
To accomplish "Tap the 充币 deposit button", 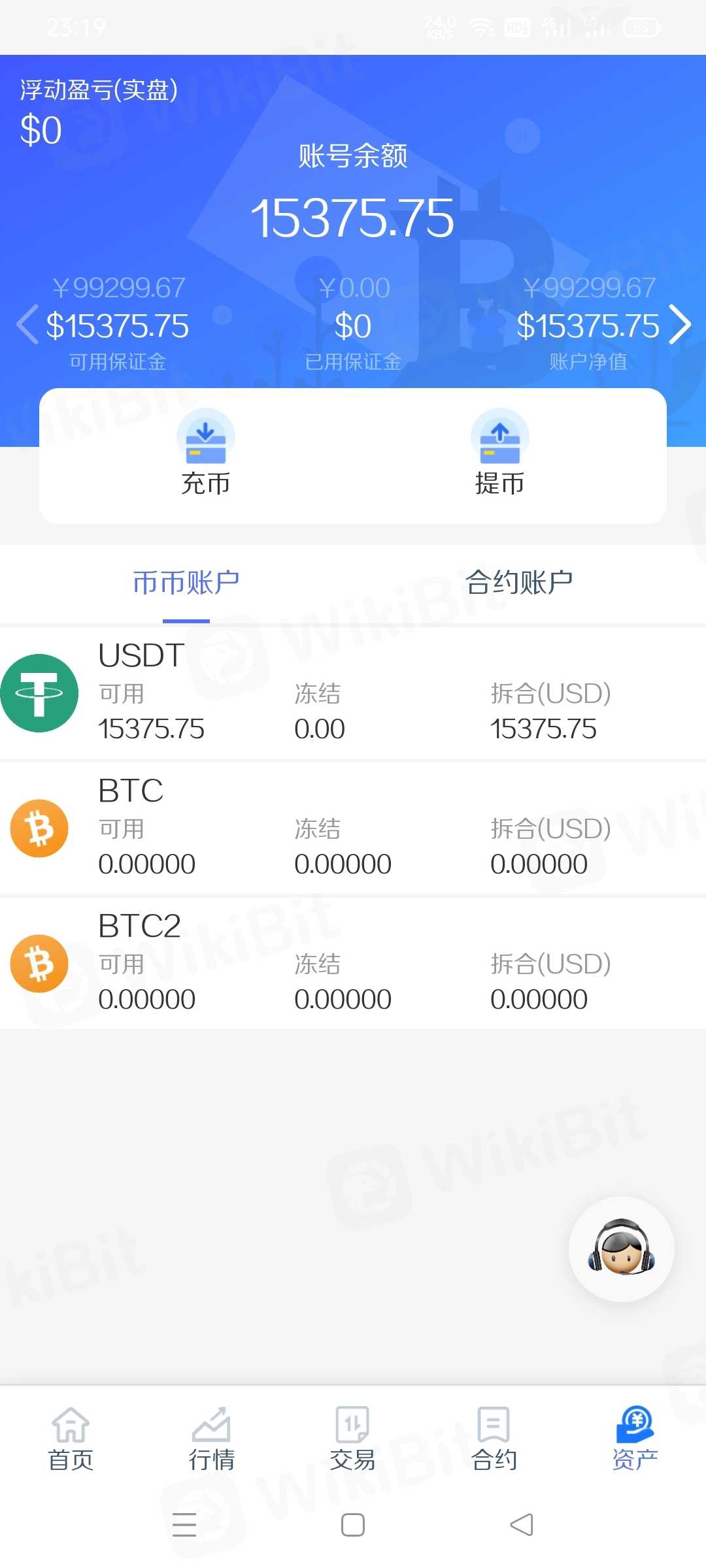I will (206, 452).
